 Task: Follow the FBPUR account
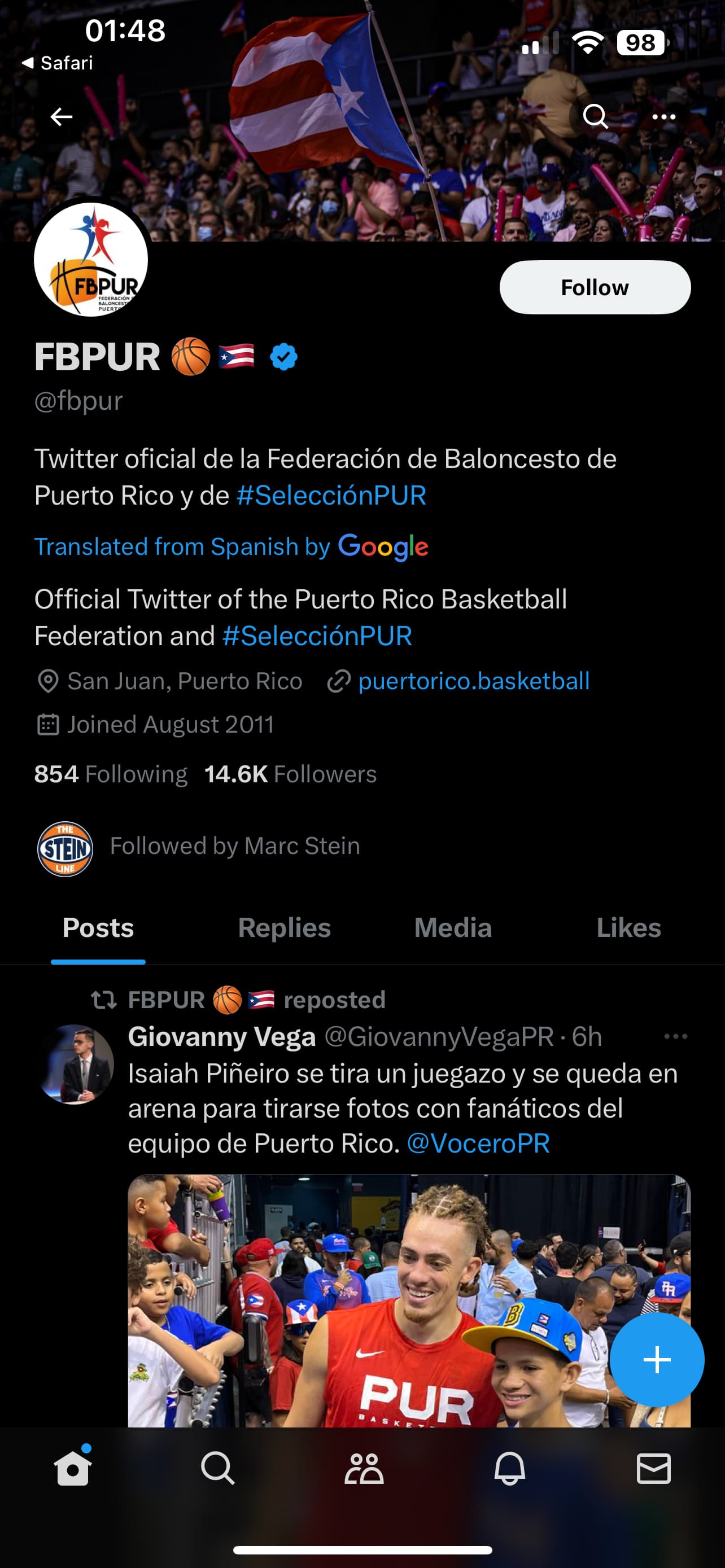[595, 287]
